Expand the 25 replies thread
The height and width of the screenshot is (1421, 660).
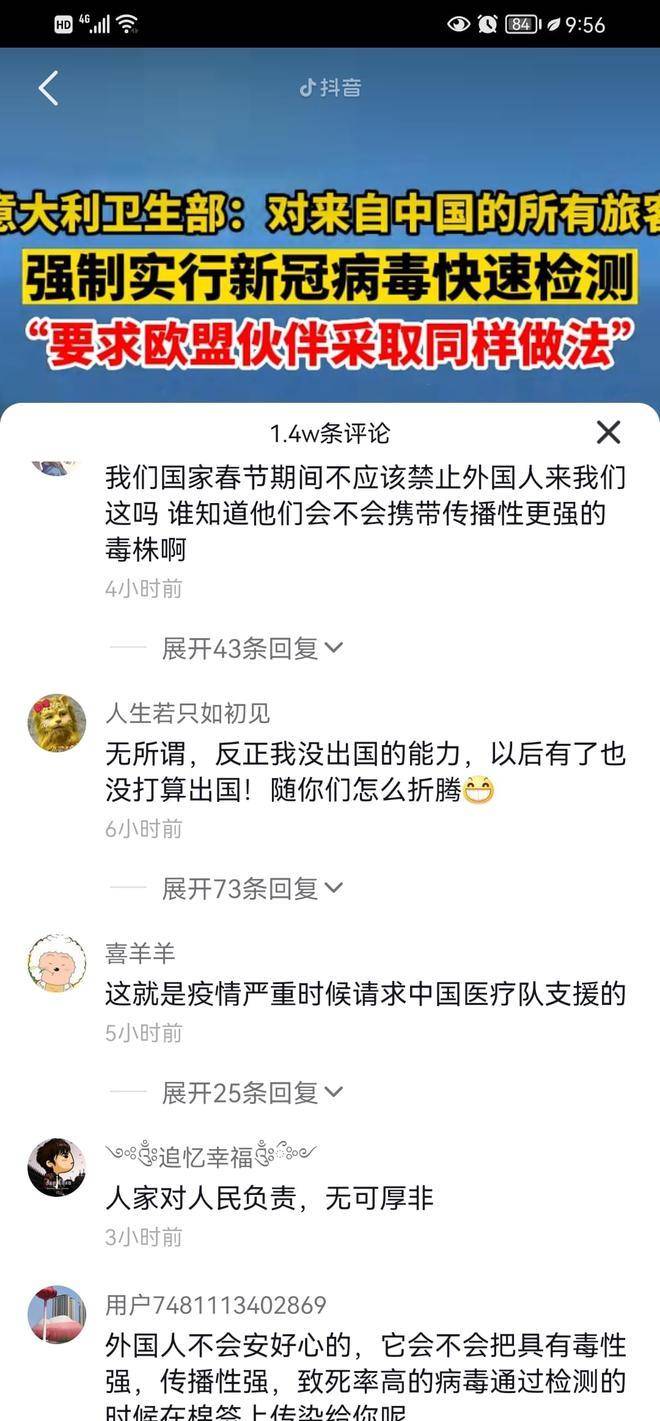click(x=252, y=1093)
